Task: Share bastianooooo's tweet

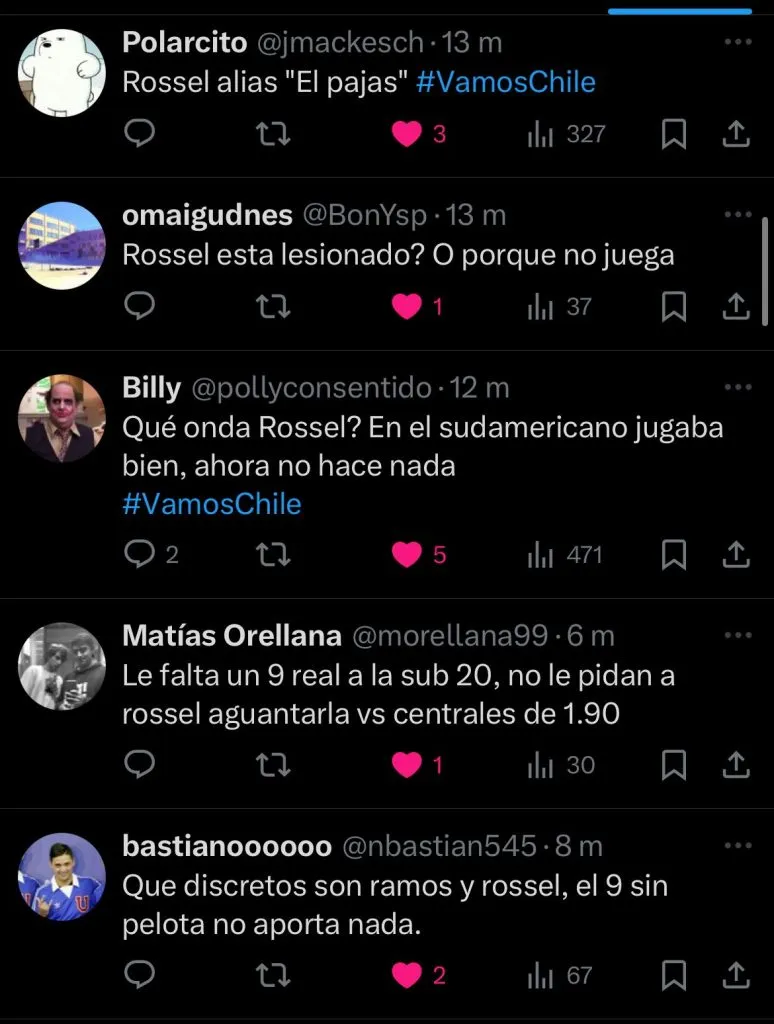Action: coord(736,975)
